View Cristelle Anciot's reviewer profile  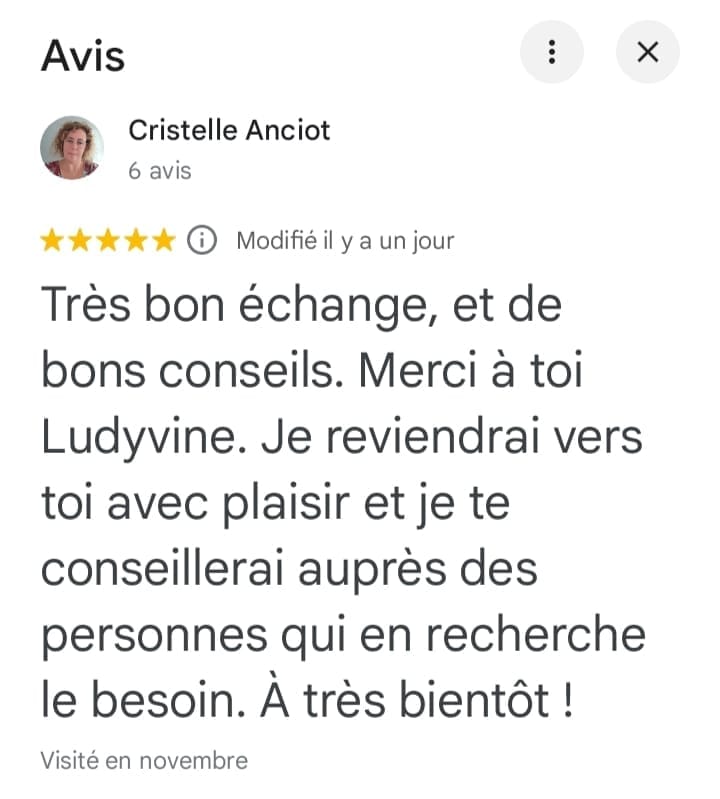pyautogui.click(x=229, y=130)
